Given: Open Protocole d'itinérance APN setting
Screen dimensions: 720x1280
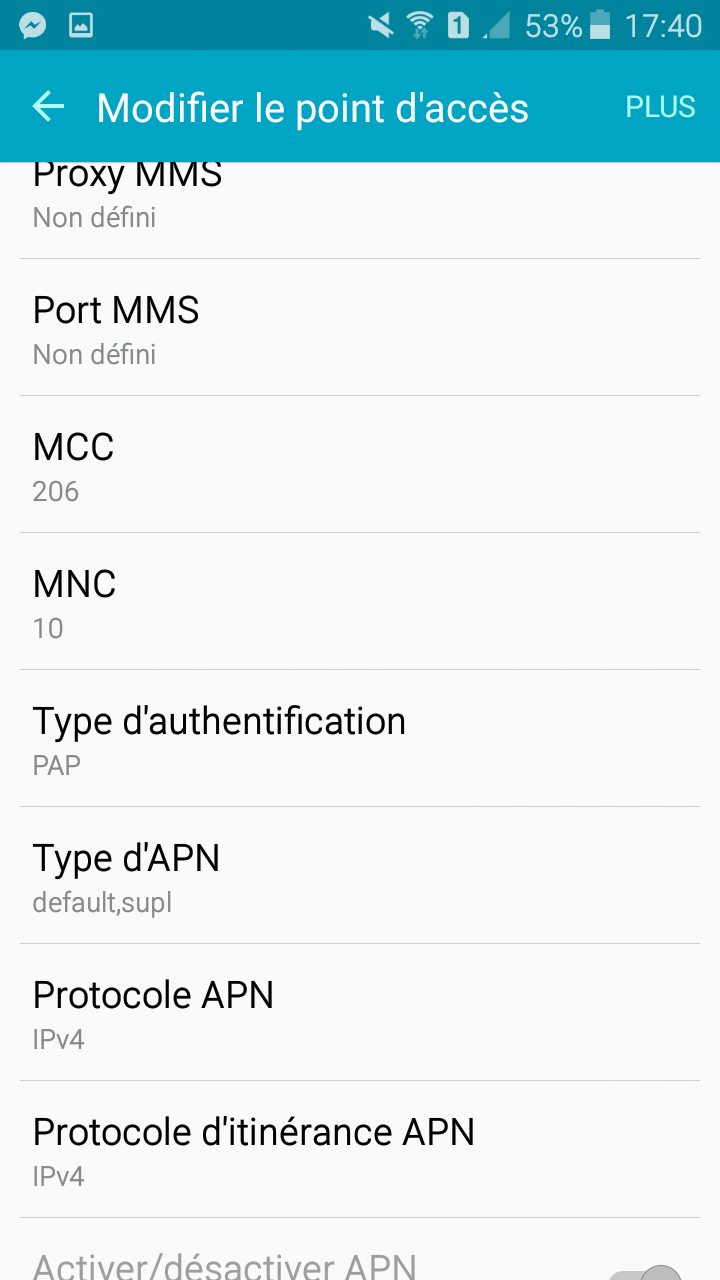Looking at the screenshot, I should pyautogui.click(x=360, y=1150).
